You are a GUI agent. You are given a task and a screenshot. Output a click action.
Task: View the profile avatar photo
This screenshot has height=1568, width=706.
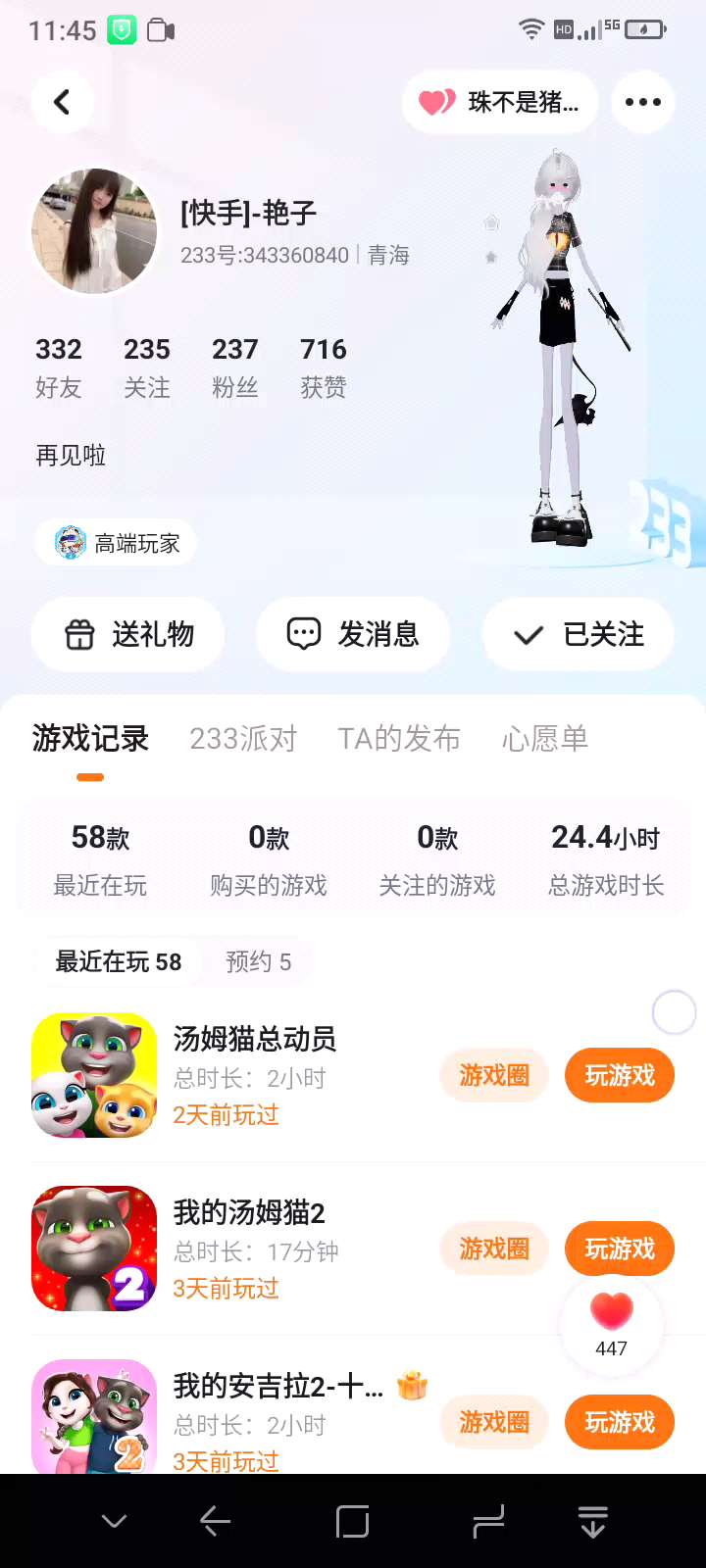point(94,231)
